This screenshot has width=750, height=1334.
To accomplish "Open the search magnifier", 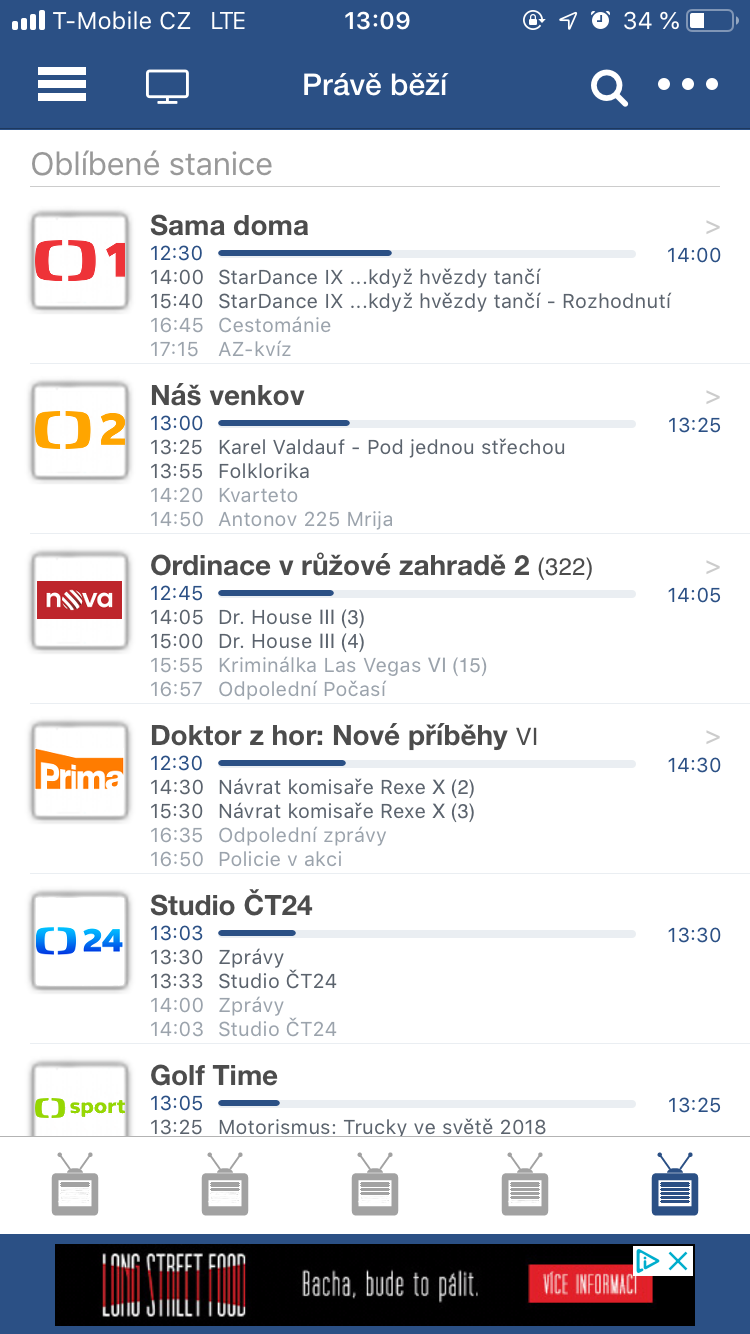I will [x=608, y=87].
